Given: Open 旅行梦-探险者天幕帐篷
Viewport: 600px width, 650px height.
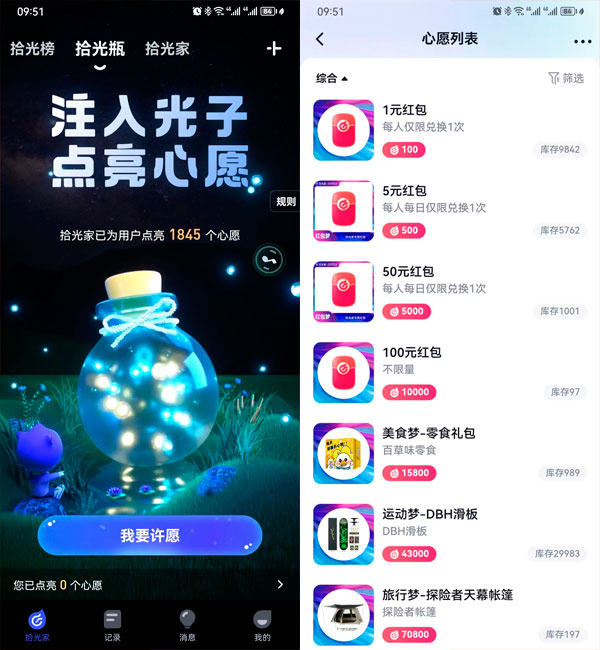Looking at the screenshot, I should 450,614.
